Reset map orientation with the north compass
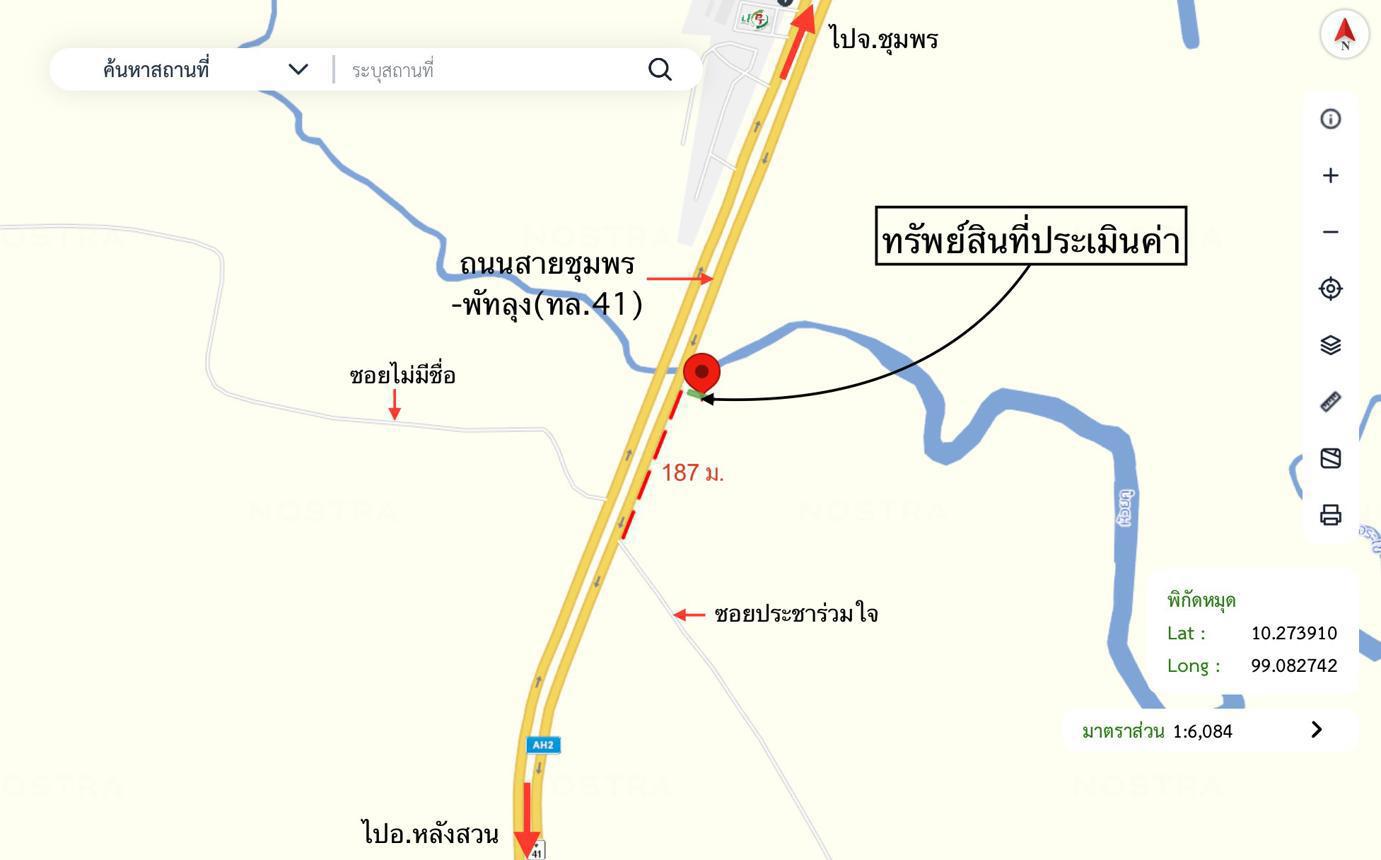The height and width of the screenshot is (860, 1381). (x=1345, y=34)
